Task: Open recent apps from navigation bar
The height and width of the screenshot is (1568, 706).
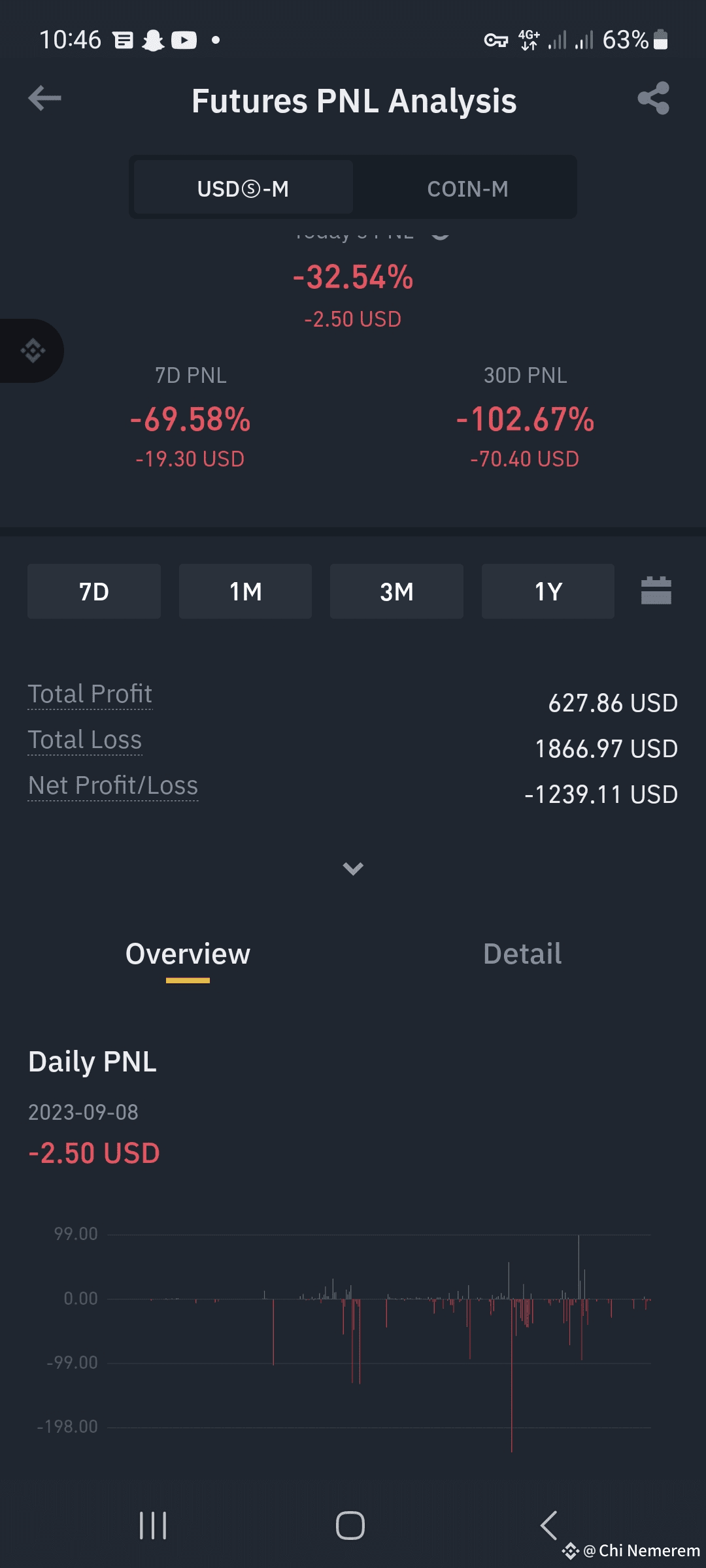Action: (x=153, y=1526)
